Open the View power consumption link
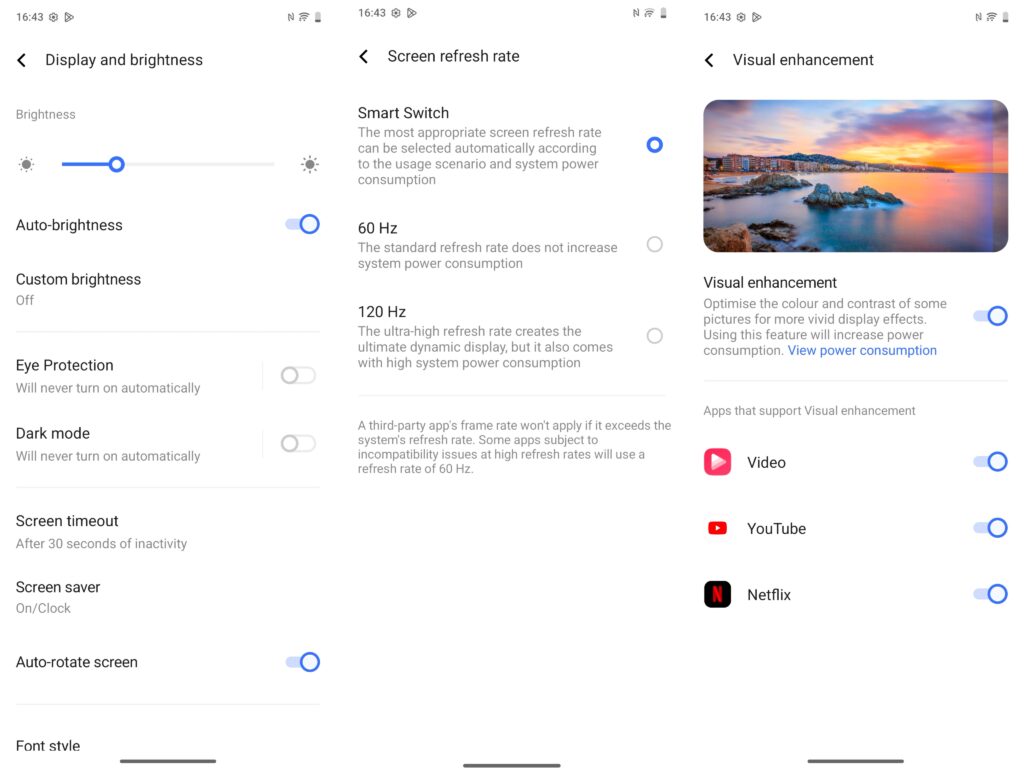The width and height of the screenshot is (1024, 768). click(862, 351)
